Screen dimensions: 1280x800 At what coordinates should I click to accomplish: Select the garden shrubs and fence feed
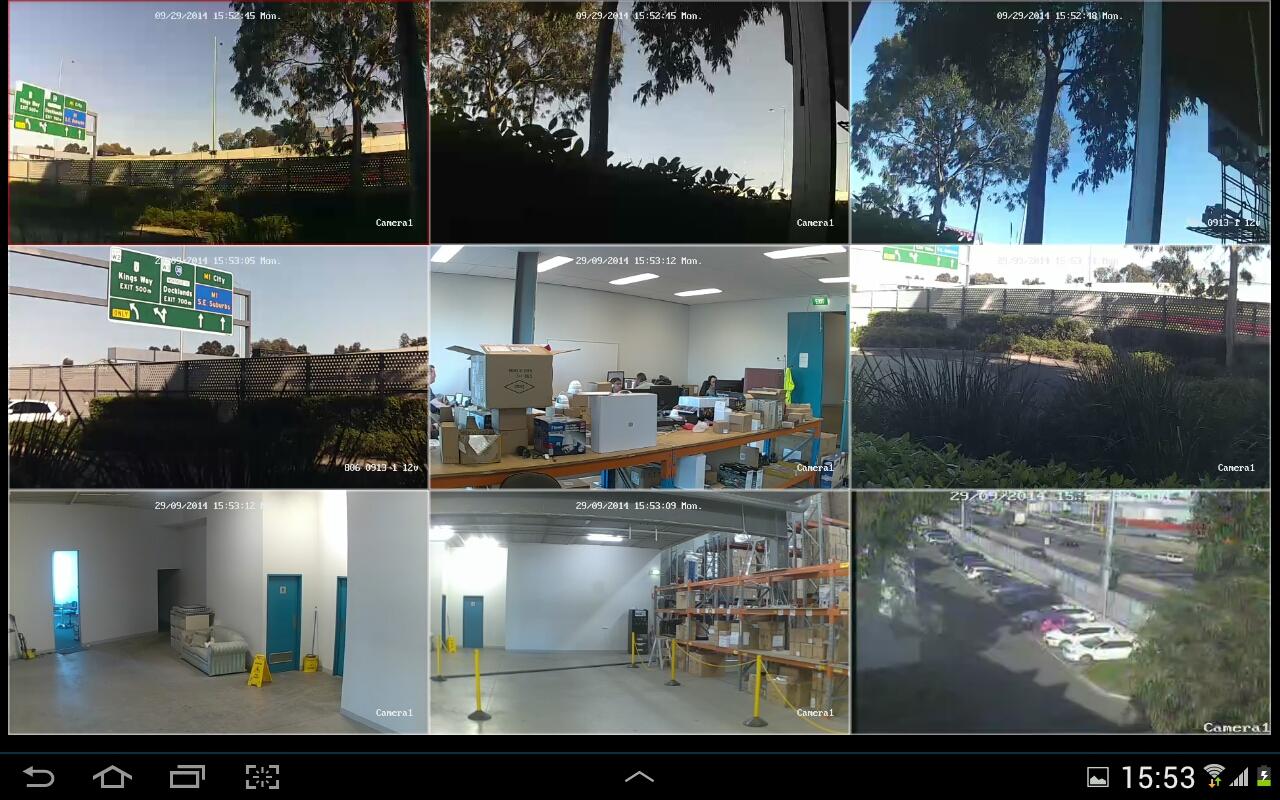pos(1060,367)
